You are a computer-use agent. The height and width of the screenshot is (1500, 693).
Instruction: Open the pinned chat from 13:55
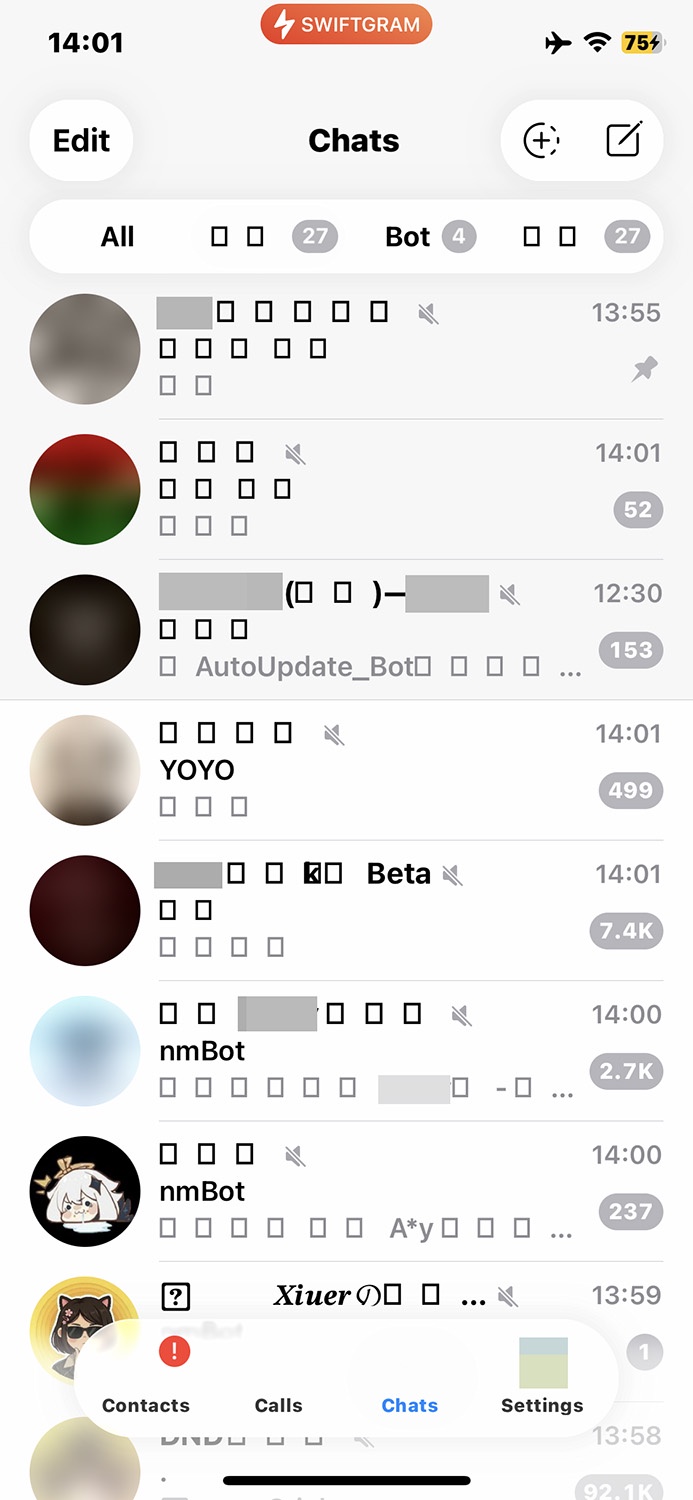[x=346, y=349]
